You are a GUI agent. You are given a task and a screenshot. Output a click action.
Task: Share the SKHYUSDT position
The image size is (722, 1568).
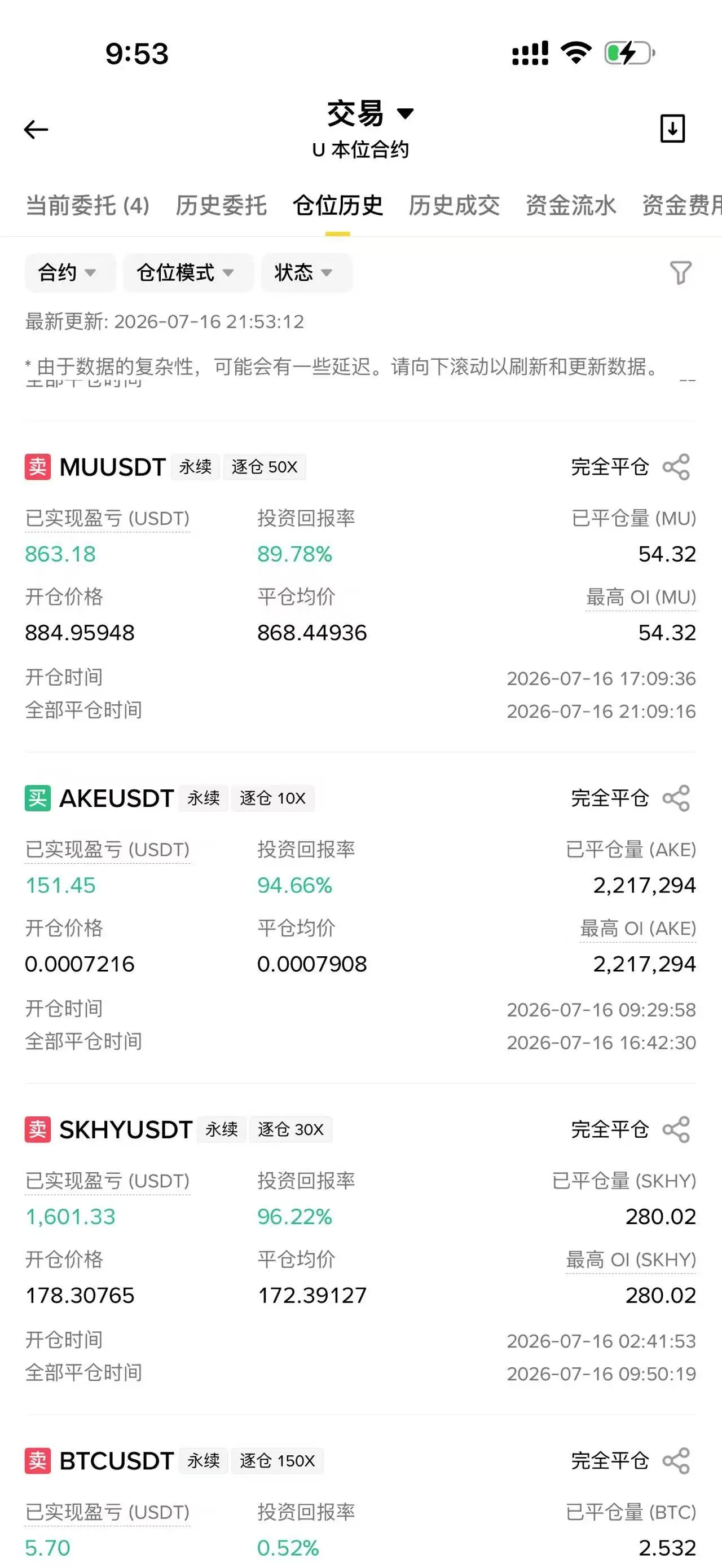(676, 1129)
